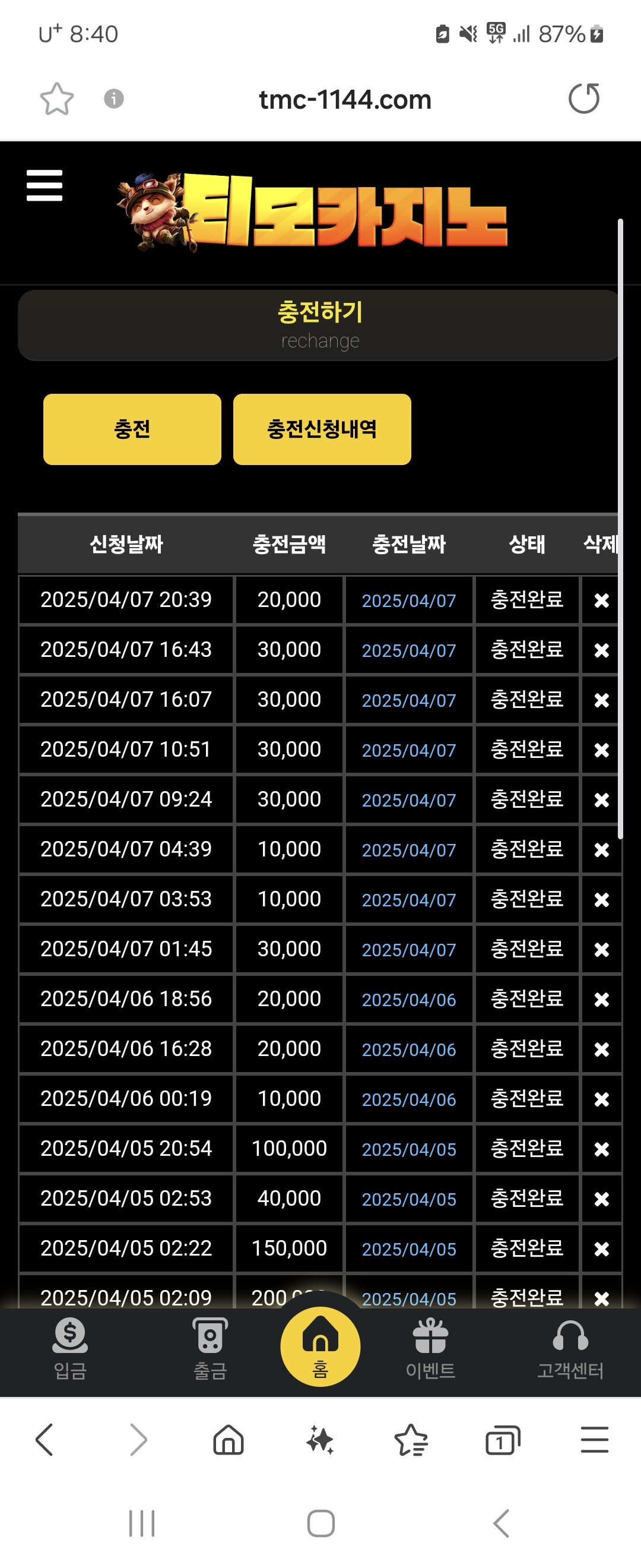Reload the page
The image size is (641, 1568).
[584, 99]
